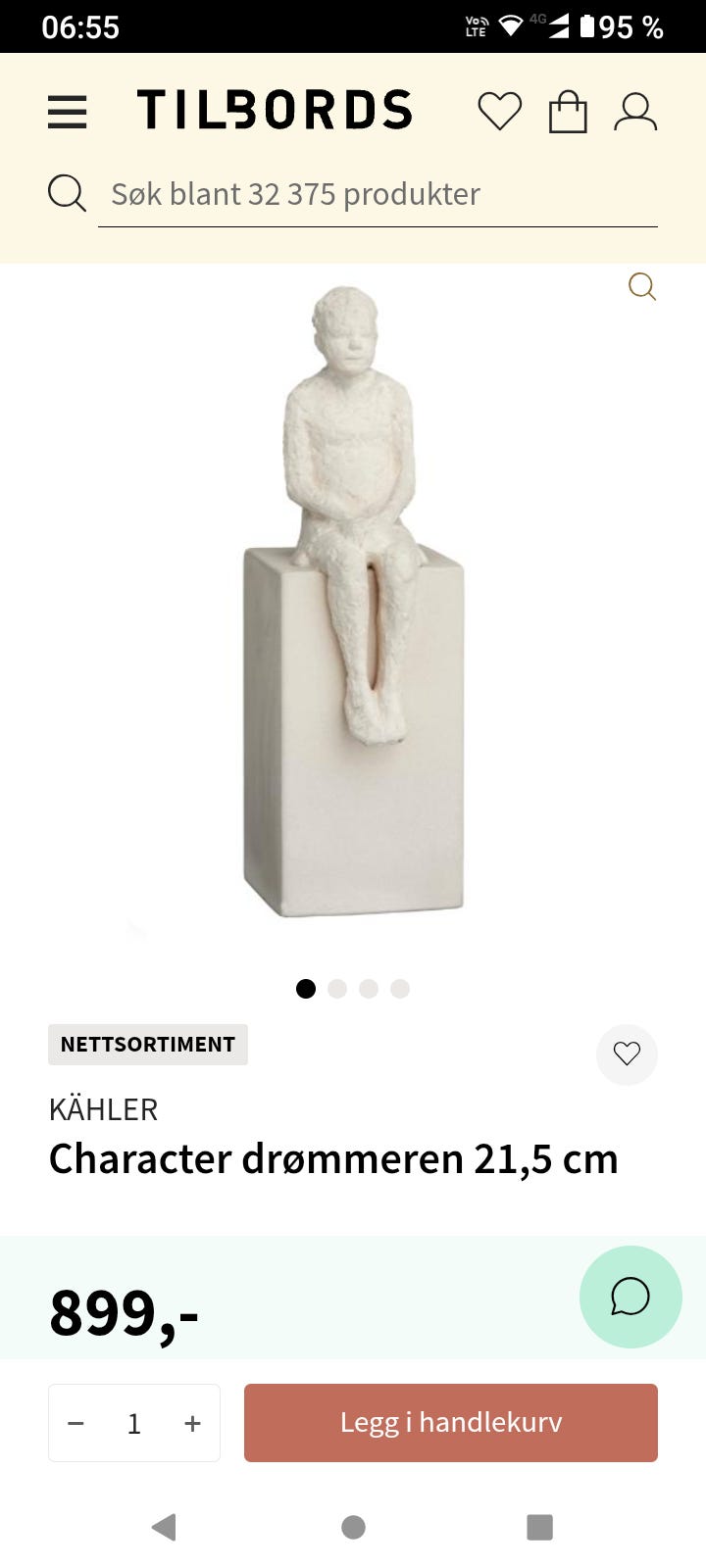Decrease quantity with the minus stepper

(76, 1422)
